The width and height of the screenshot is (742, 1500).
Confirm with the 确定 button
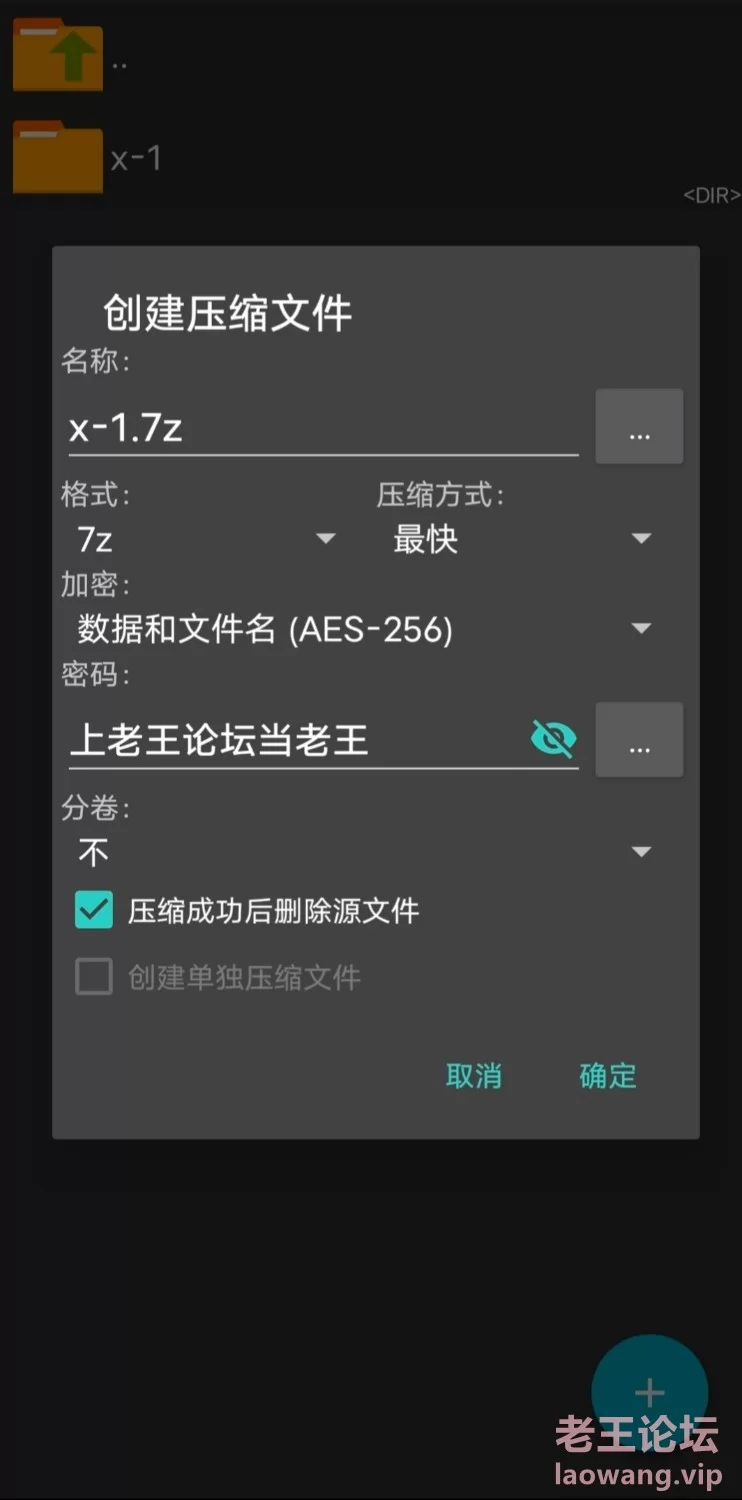(607, 1076)
